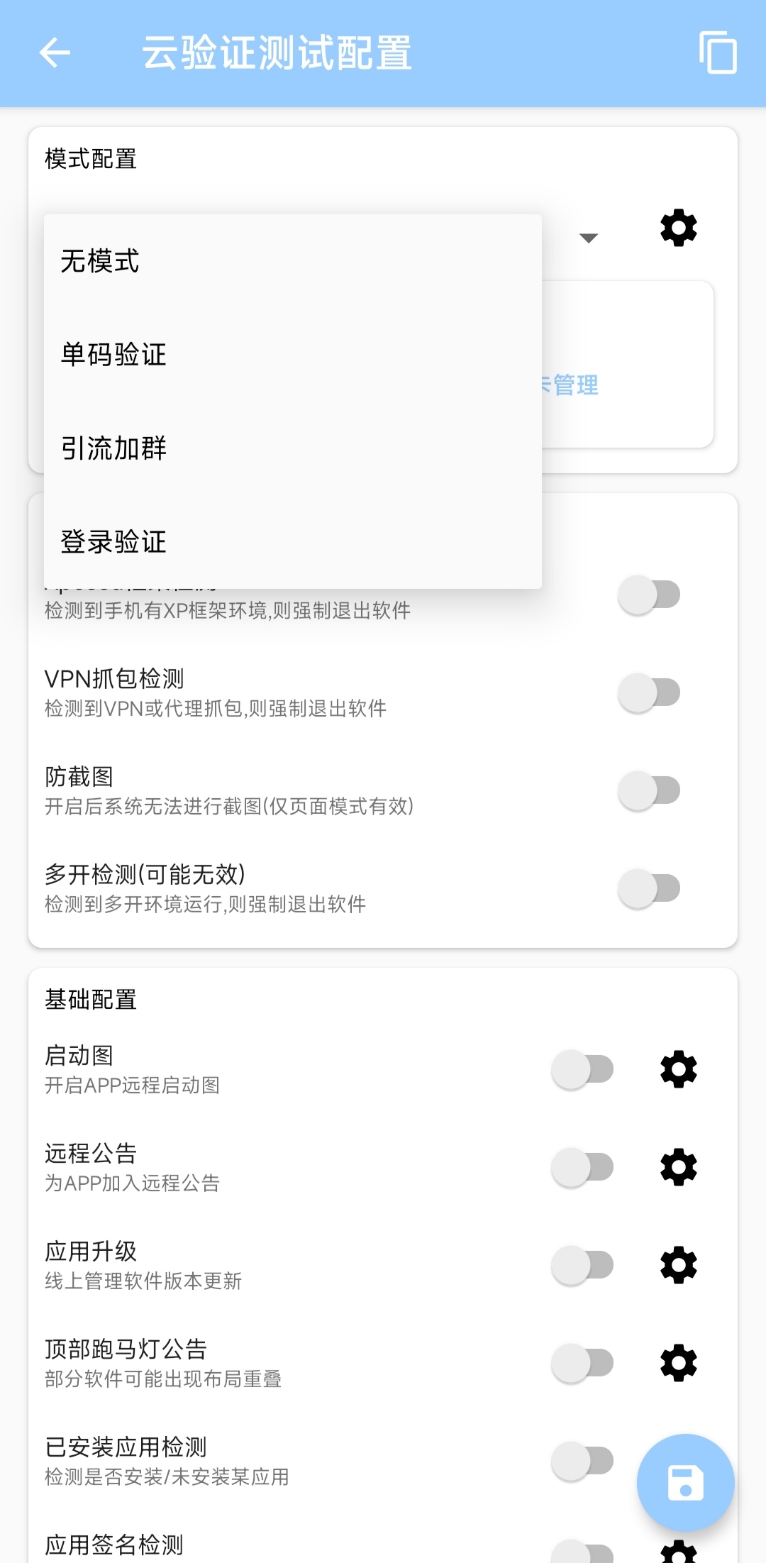Choose 单码验证 mode
The height and width of the screenshot is (1568, 766).
(x=113, y=354)
